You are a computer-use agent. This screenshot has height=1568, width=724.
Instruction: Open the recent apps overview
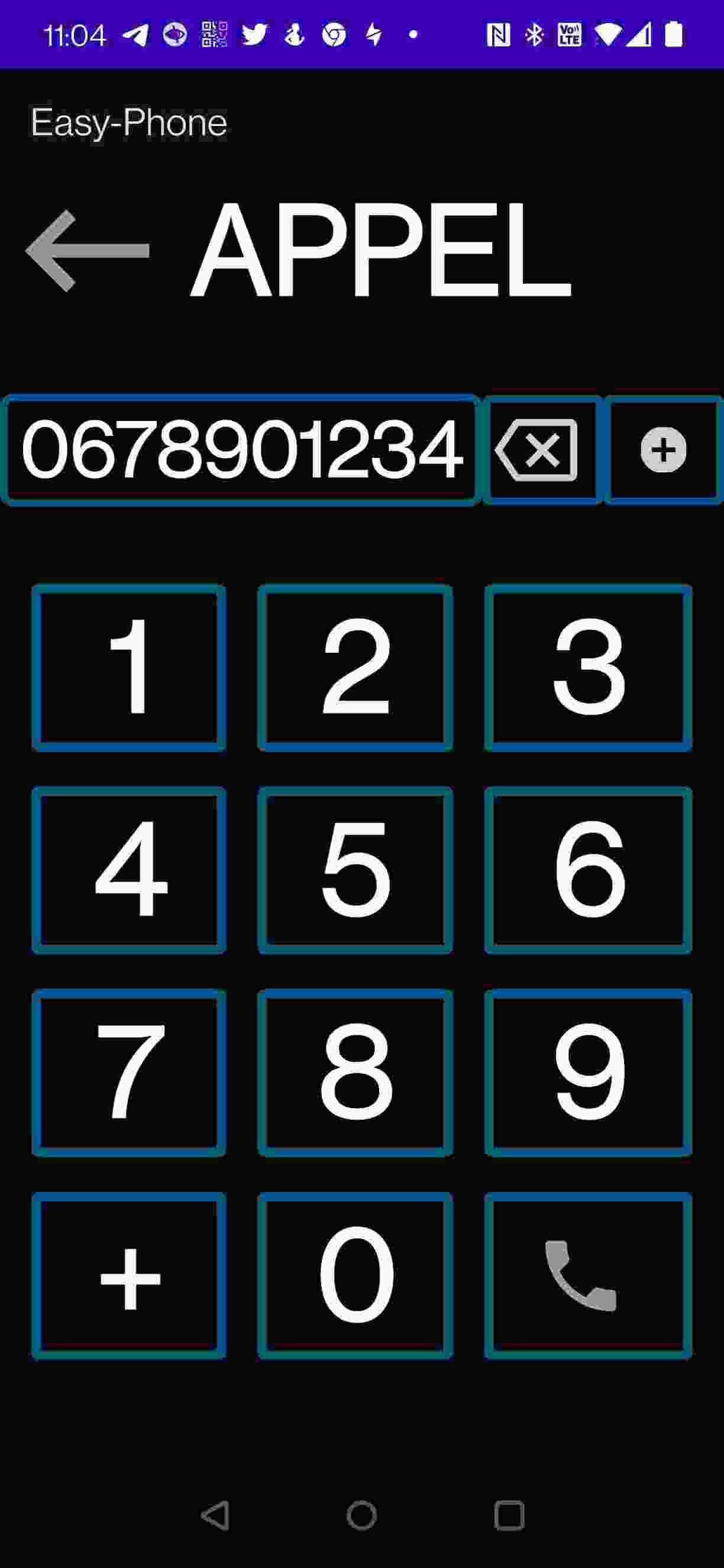click(509, 1515)
